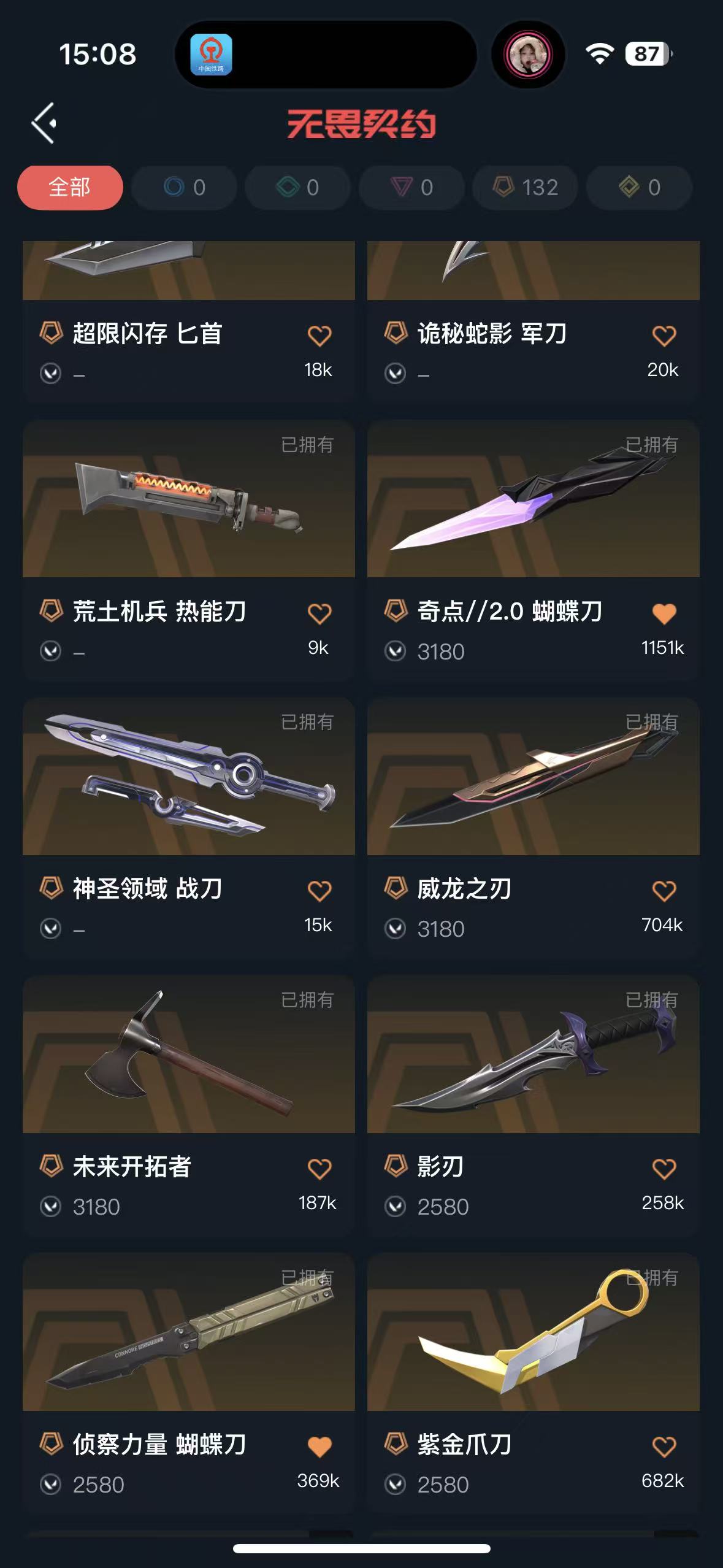
Task: Select the green diamond tier filter chip
Action: tap(298, 187)
